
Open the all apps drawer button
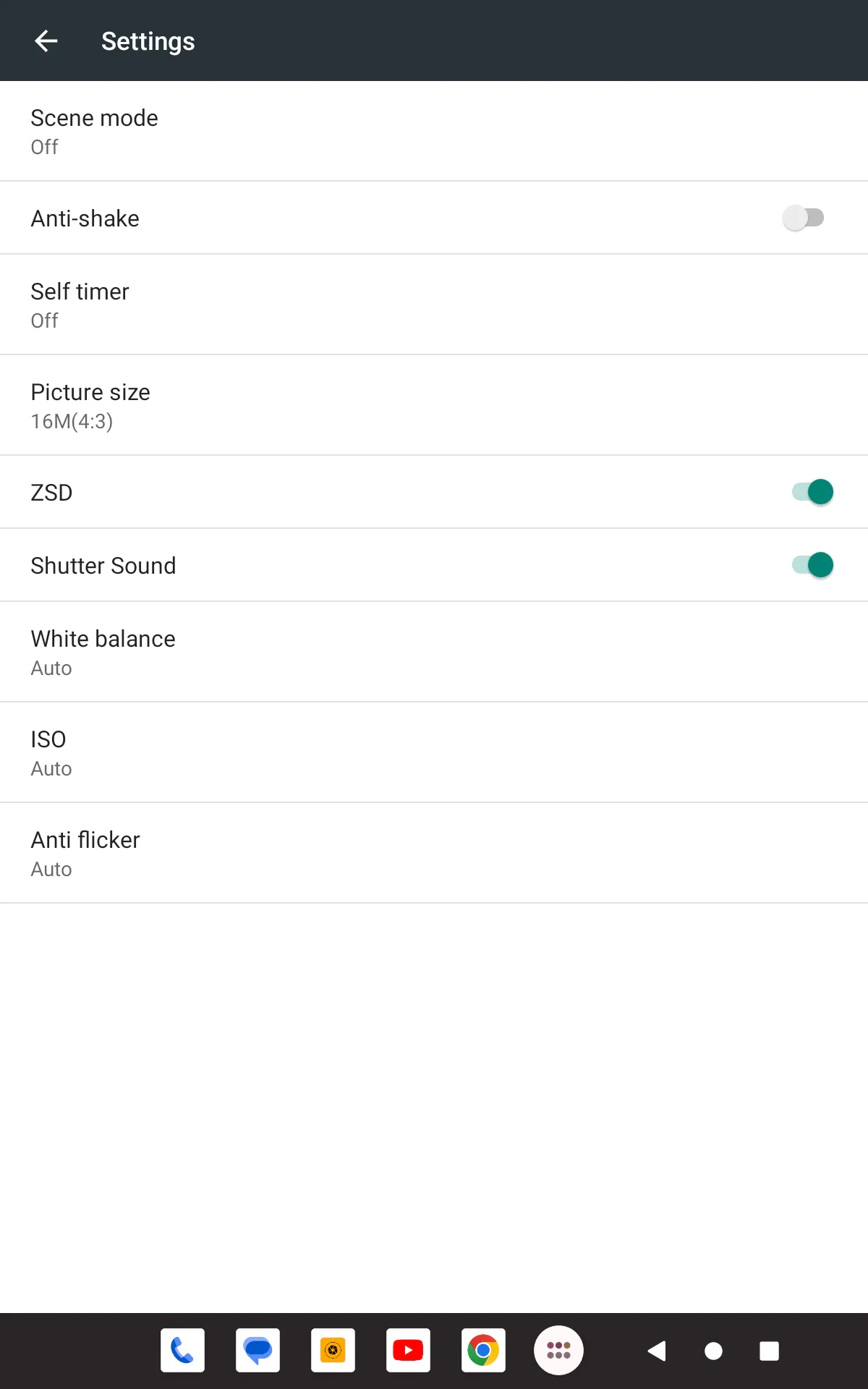coord(558,1351)
